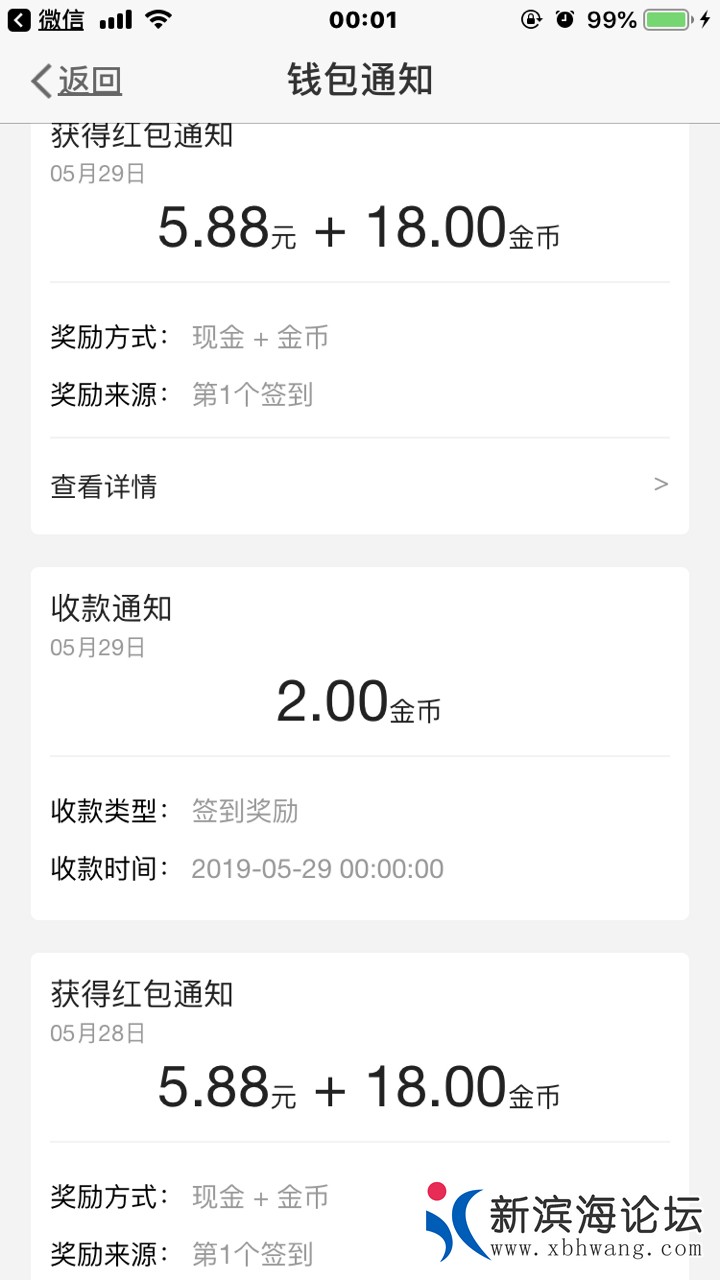Tap the 钱包通知 title bar
The height and width of the screenshot is (1280, 720).
(360, 79)
